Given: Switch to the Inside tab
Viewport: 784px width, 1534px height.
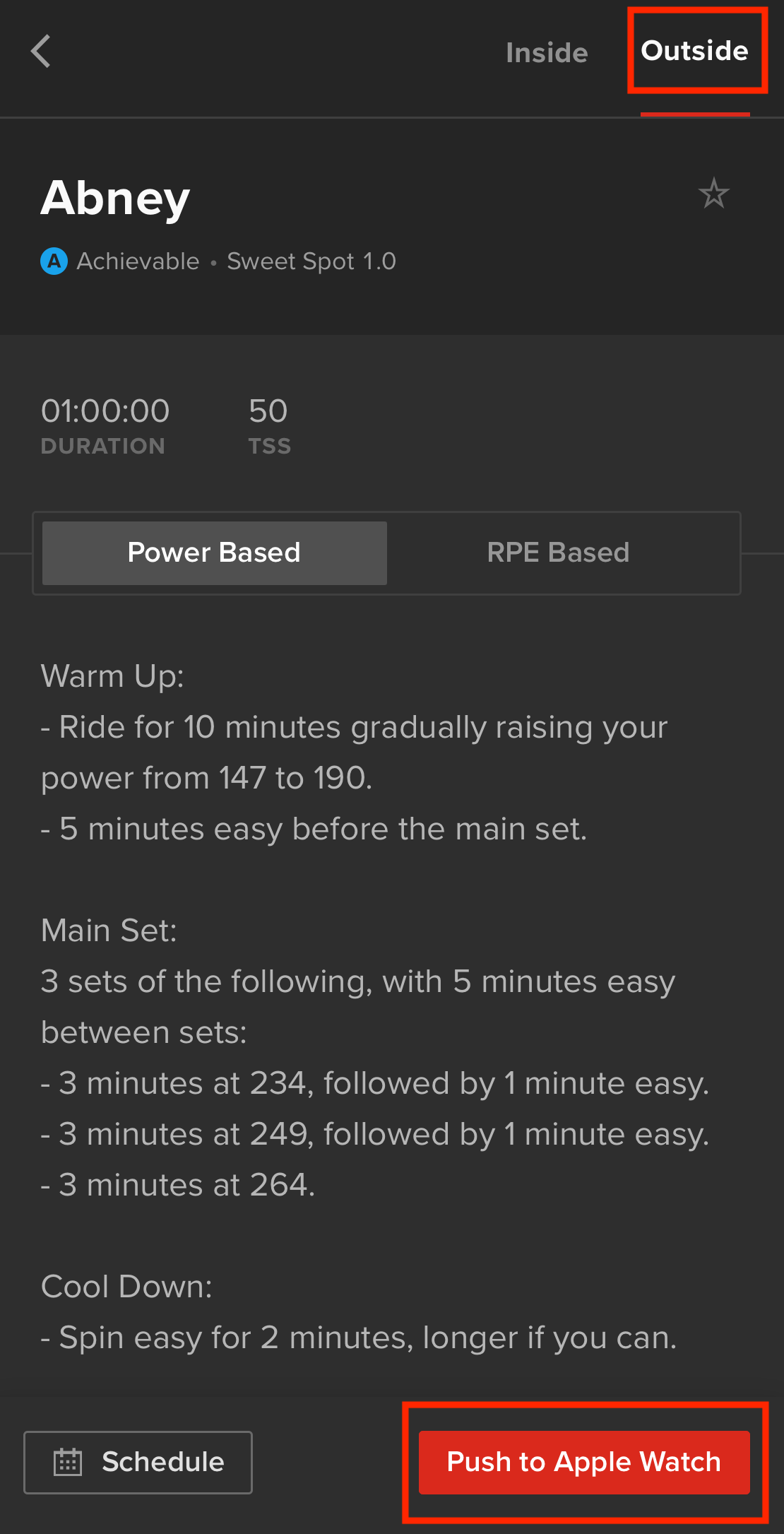Looking at the screenshot, I should (547, 53).
